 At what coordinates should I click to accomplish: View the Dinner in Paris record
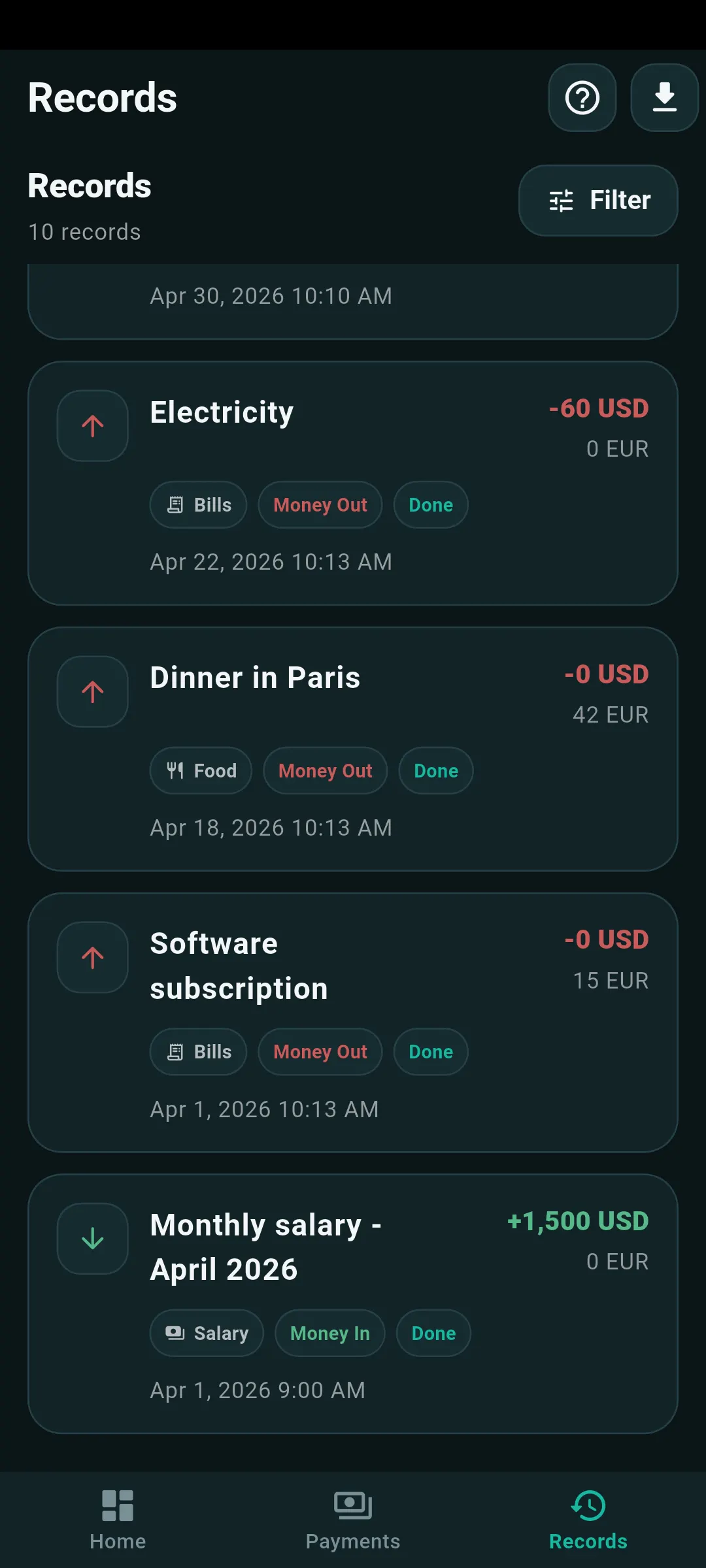pyautogui.click(x=353, y=749)
